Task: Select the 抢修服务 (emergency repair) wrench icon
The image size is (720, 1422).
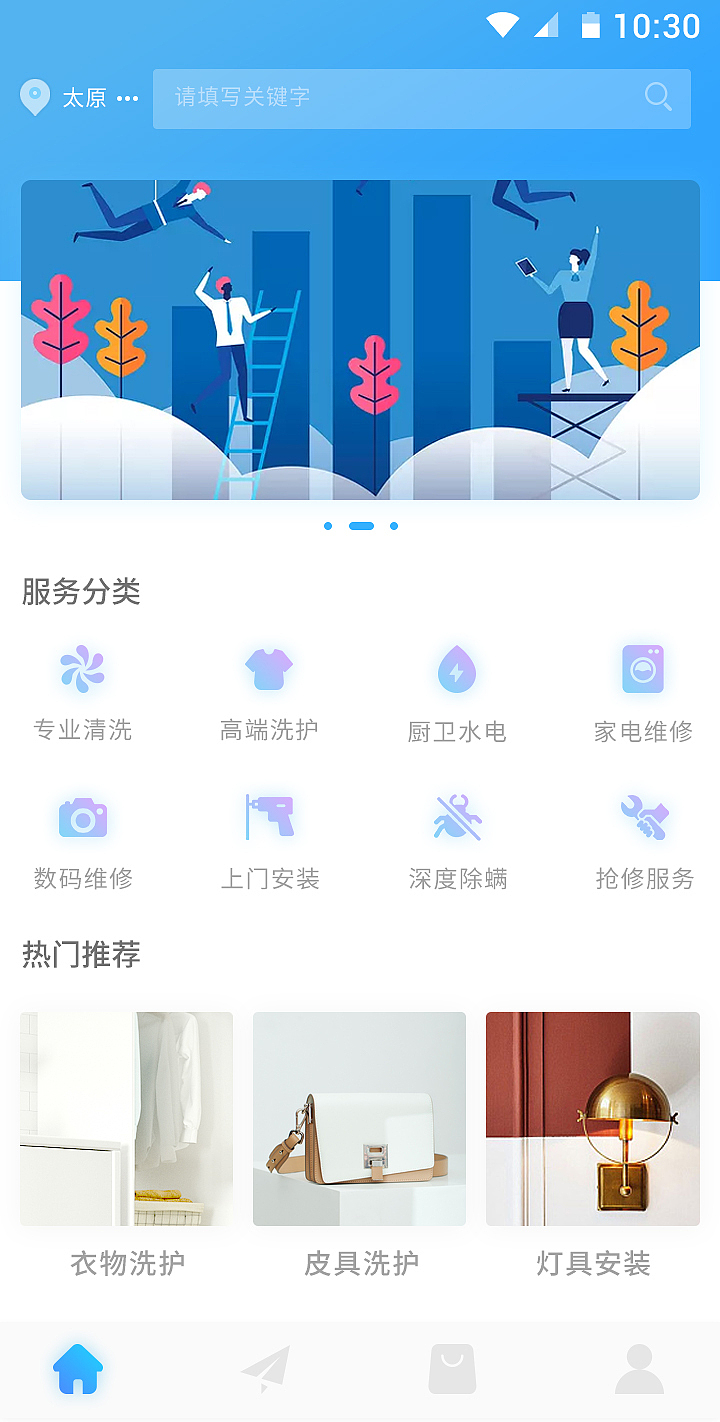Action: pos(643,817)
